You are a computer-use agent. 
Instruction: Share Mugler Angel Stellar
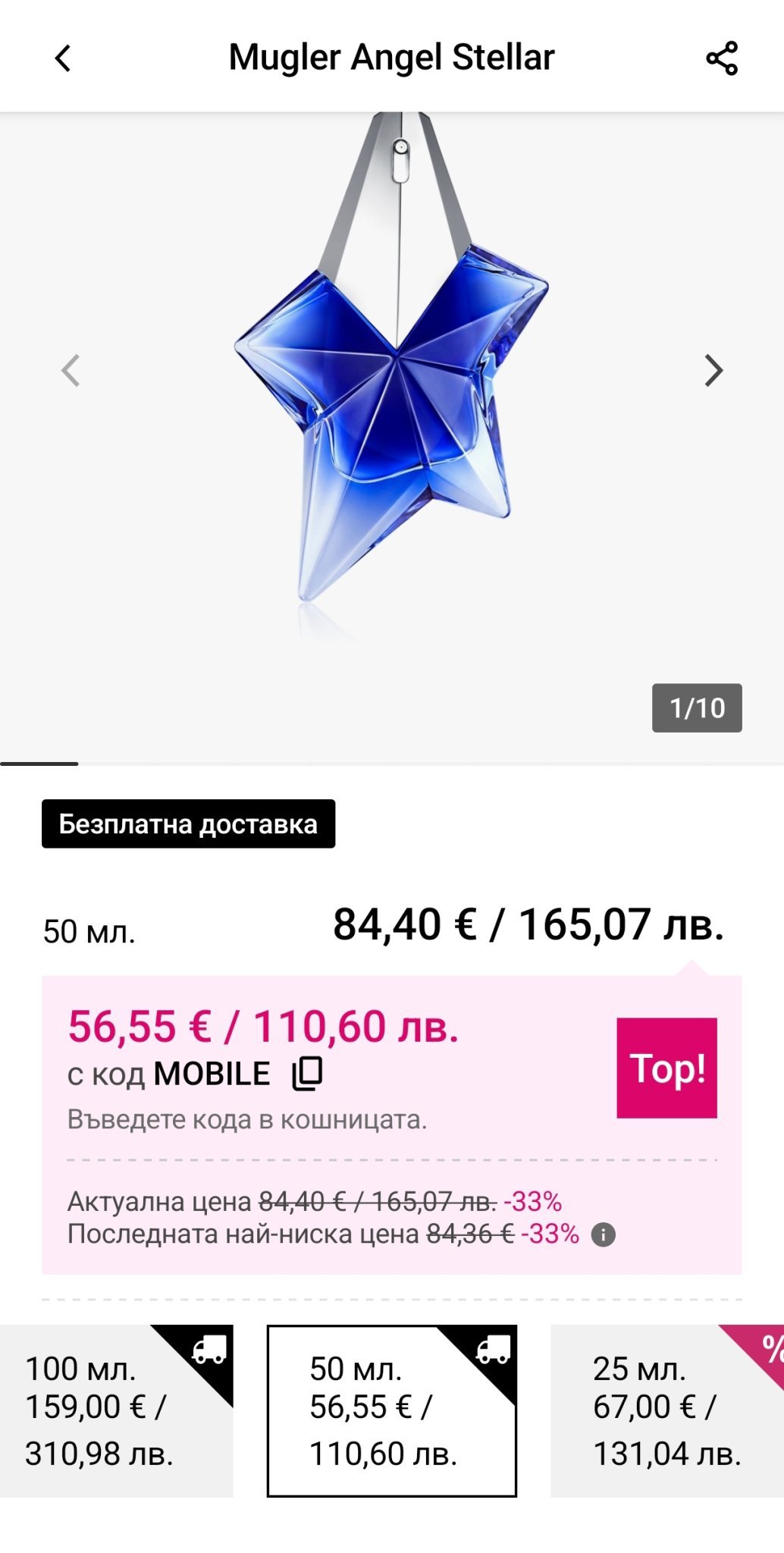pos(721,58)
